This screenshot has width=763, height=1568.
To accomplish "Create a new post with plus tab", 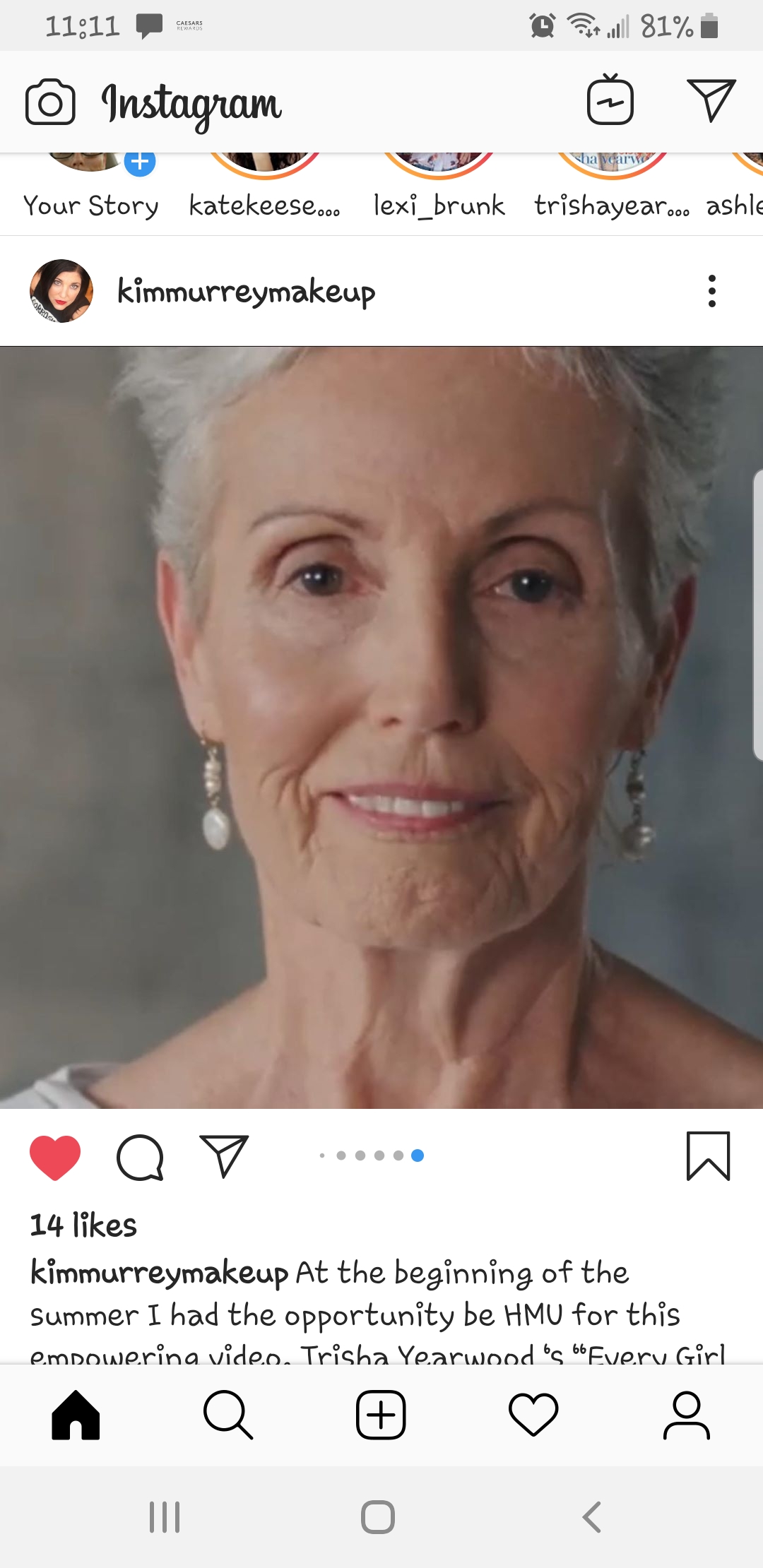I will coord(381,1415).
